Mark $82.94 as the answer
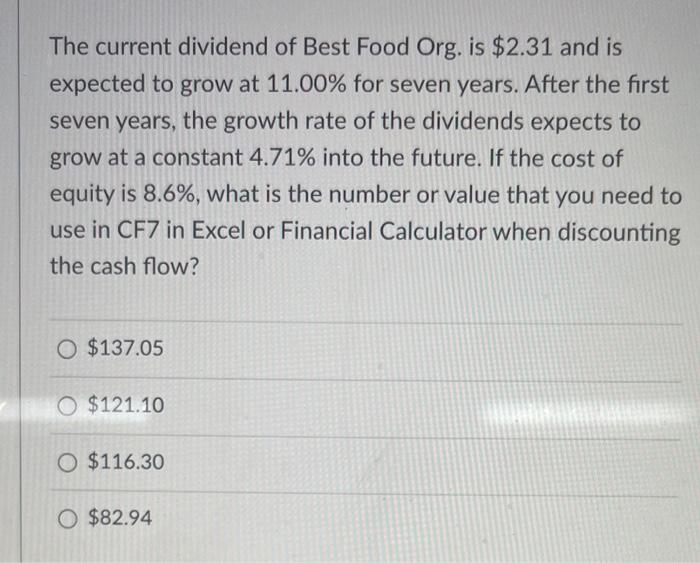The height and width of the screenshot is (563, 700). point(69,519)
